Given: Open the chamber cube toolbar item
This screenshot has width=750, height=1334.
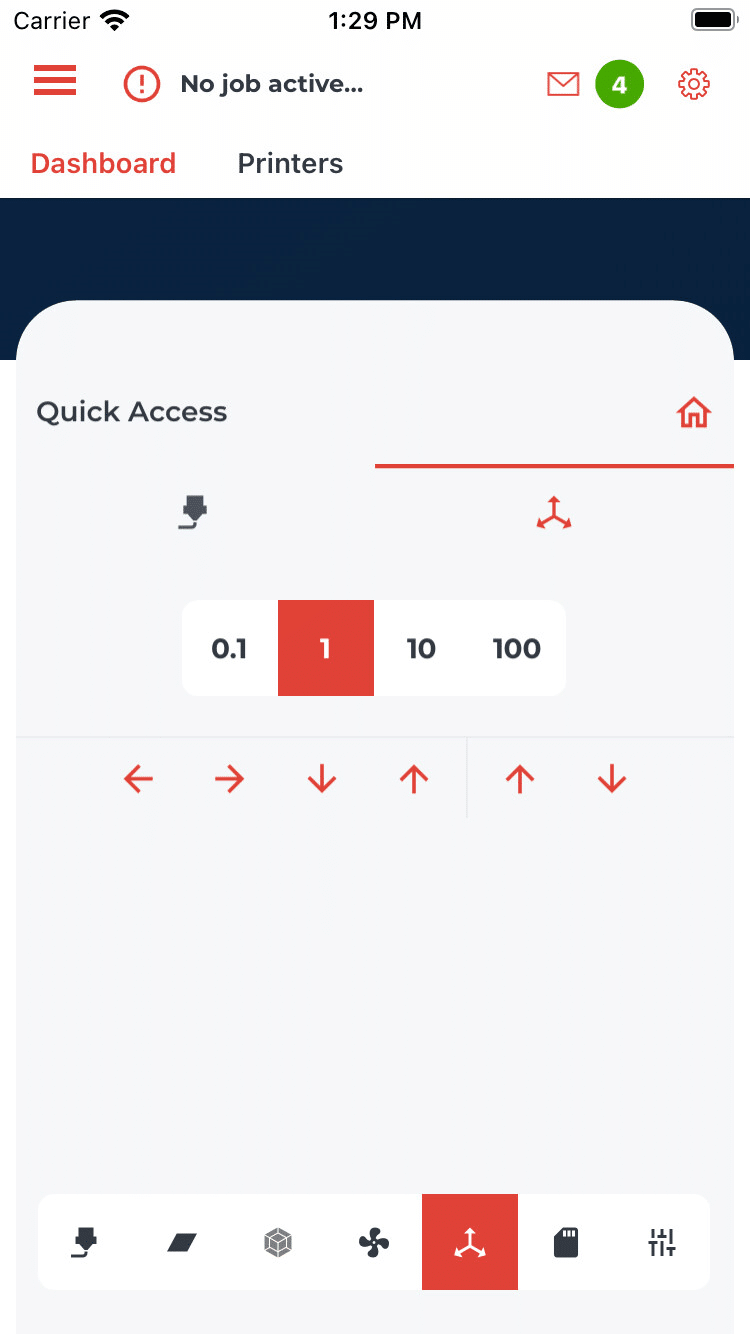Looking at the screenshot, I should click(278, 1243).
